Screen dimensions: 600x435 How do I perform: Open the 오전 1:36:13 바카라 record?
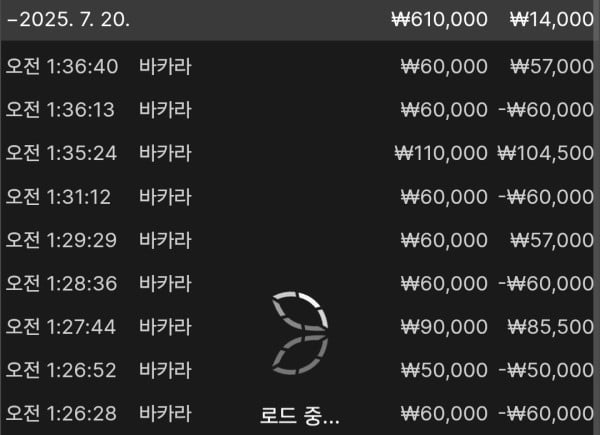(300, 110)
